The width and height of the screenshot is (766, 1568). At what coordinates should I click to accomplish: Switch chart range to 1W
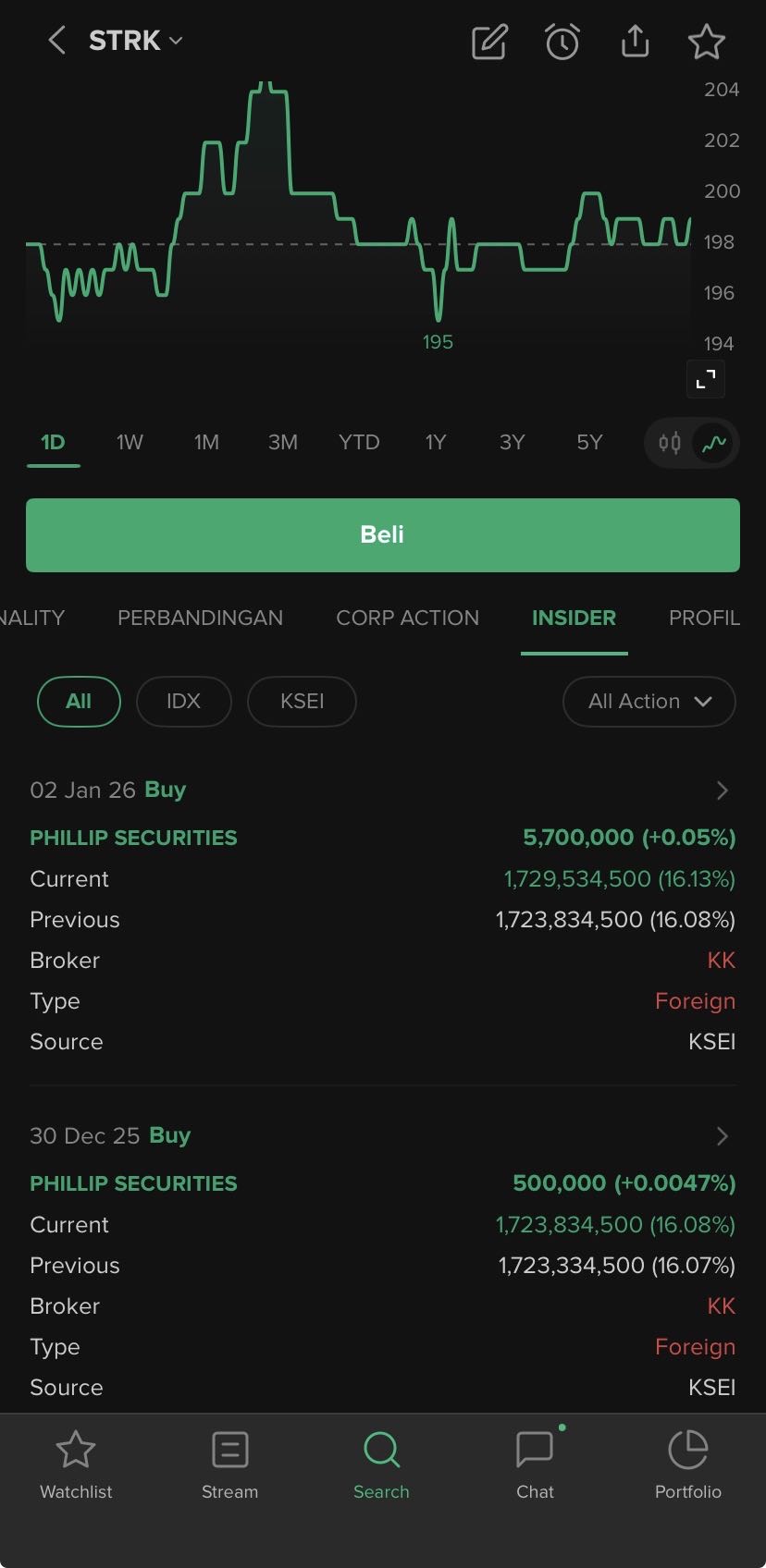(x=130, y=442)
